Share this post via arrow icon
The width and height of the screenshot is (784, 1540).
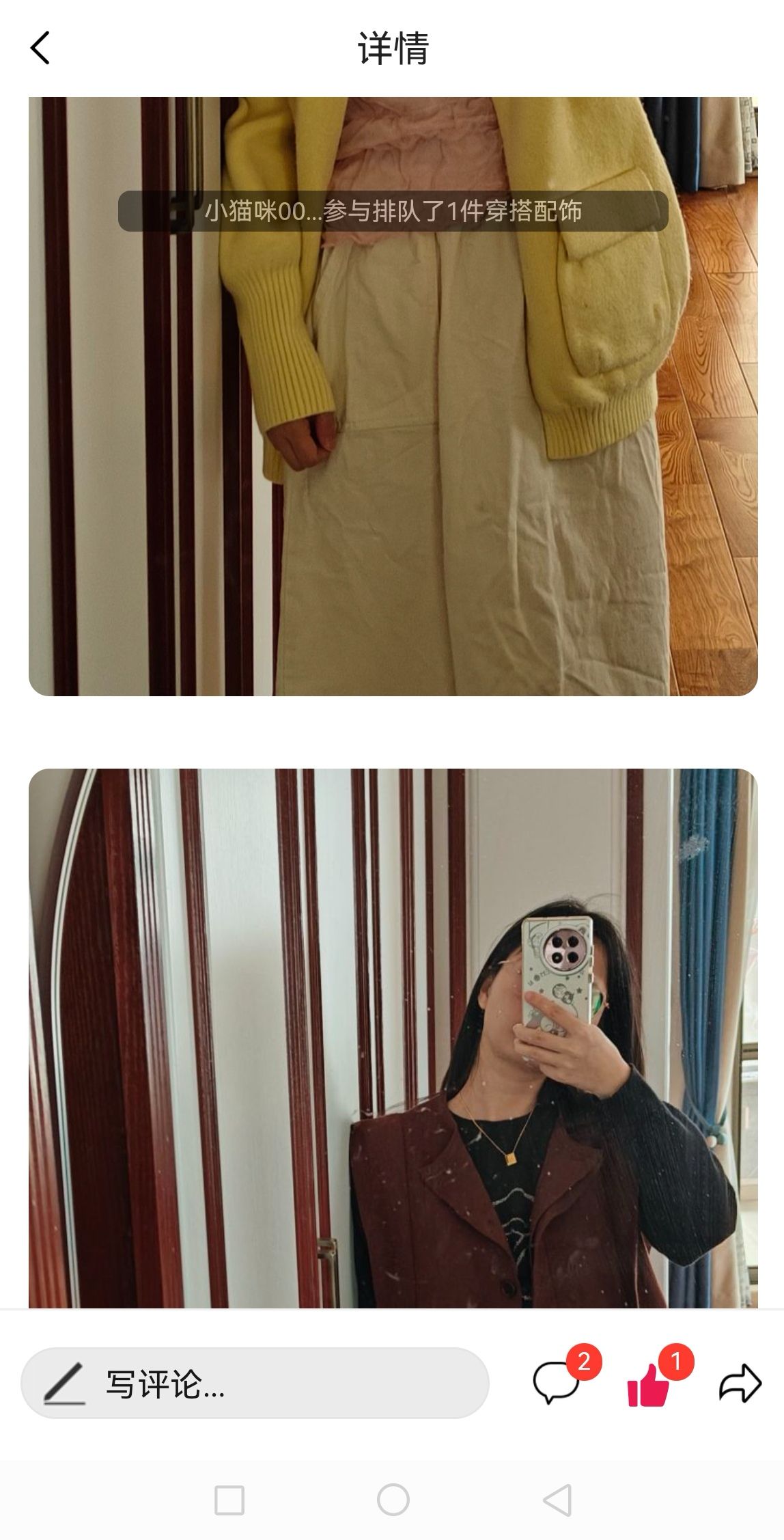click(740, 1383)
